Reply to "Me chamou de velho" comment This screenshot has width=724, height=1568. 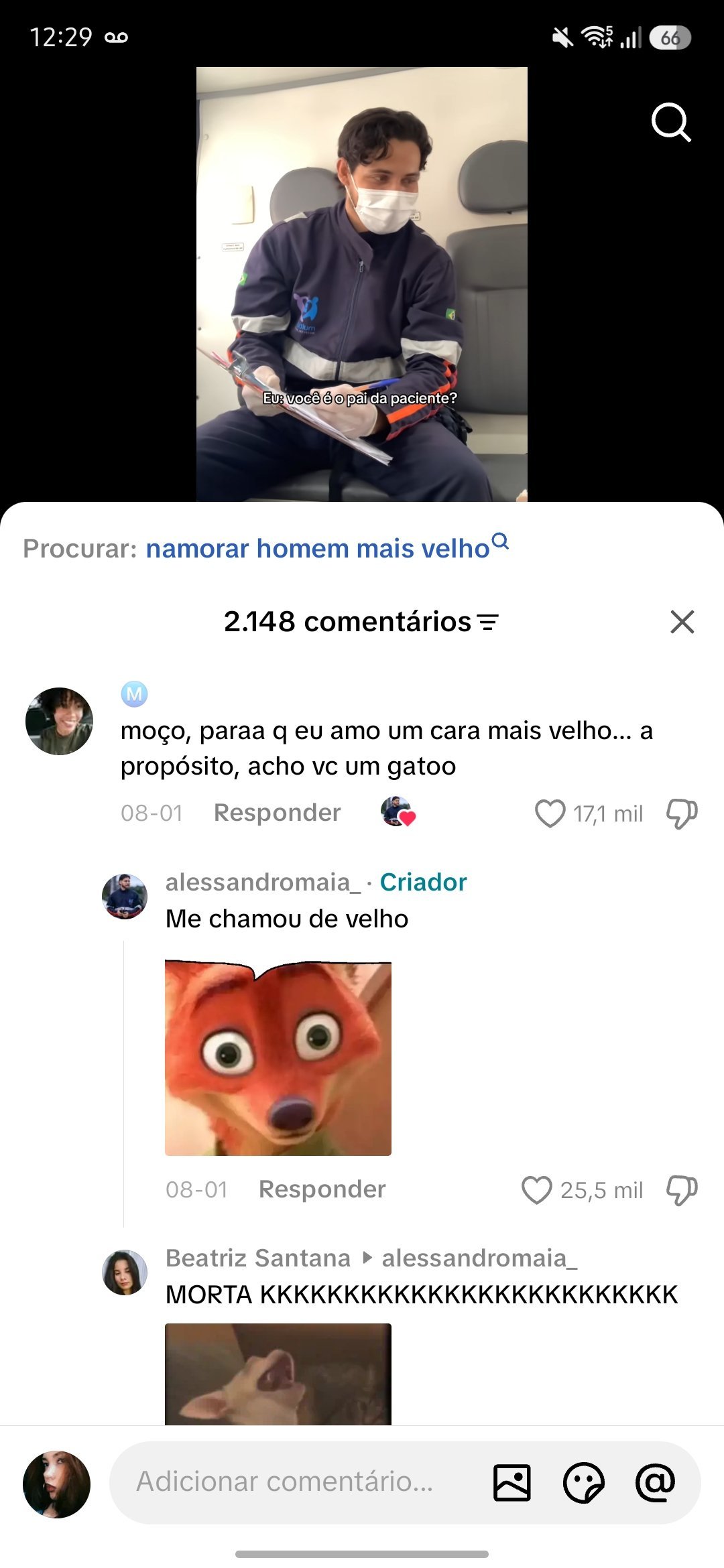click(322, 1189)
